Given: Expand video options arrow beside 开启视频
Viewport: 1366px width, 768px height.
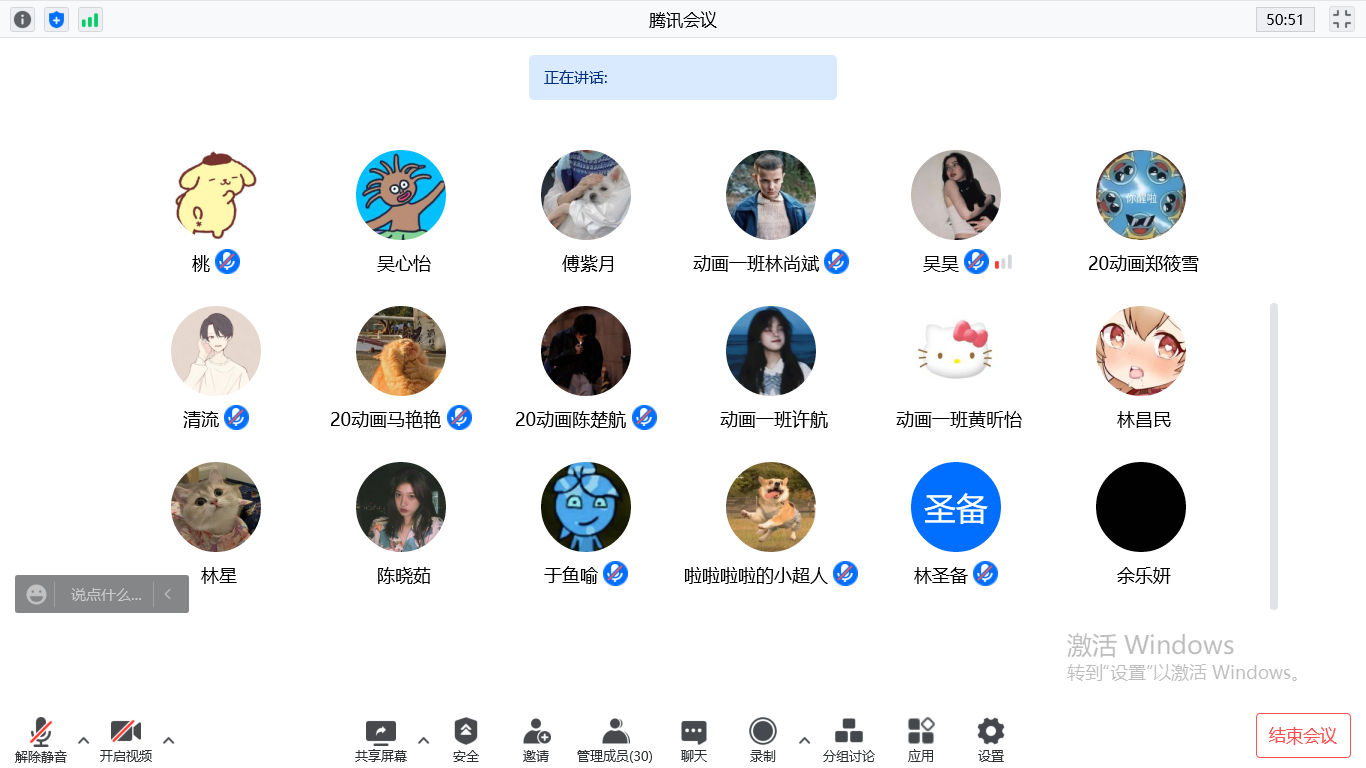Looking at the screenshot, I should tap(169, 740).
